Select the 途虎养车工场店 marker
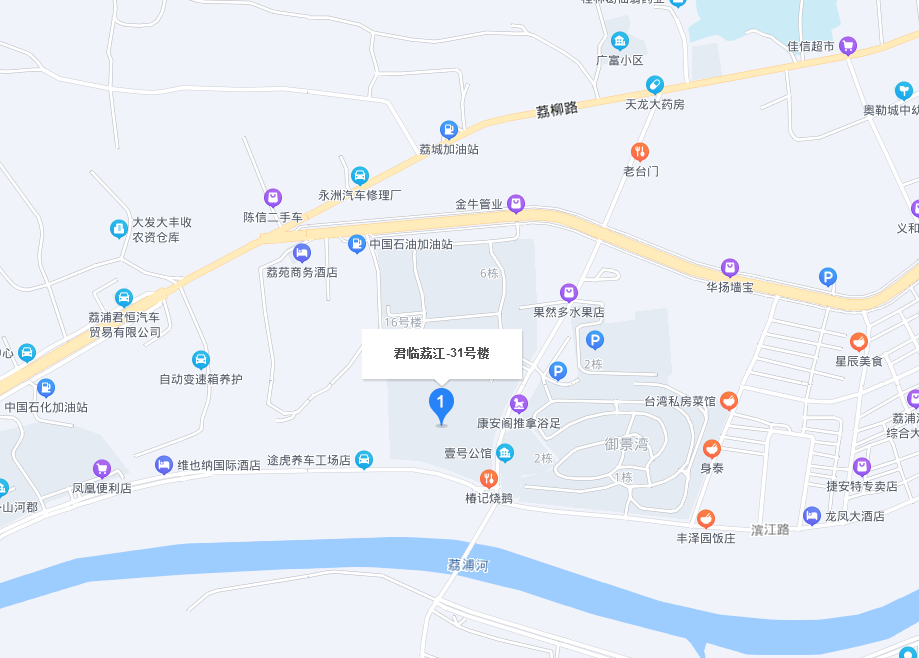Viewport: 919px width, 658px height. [x=364, y=460]
